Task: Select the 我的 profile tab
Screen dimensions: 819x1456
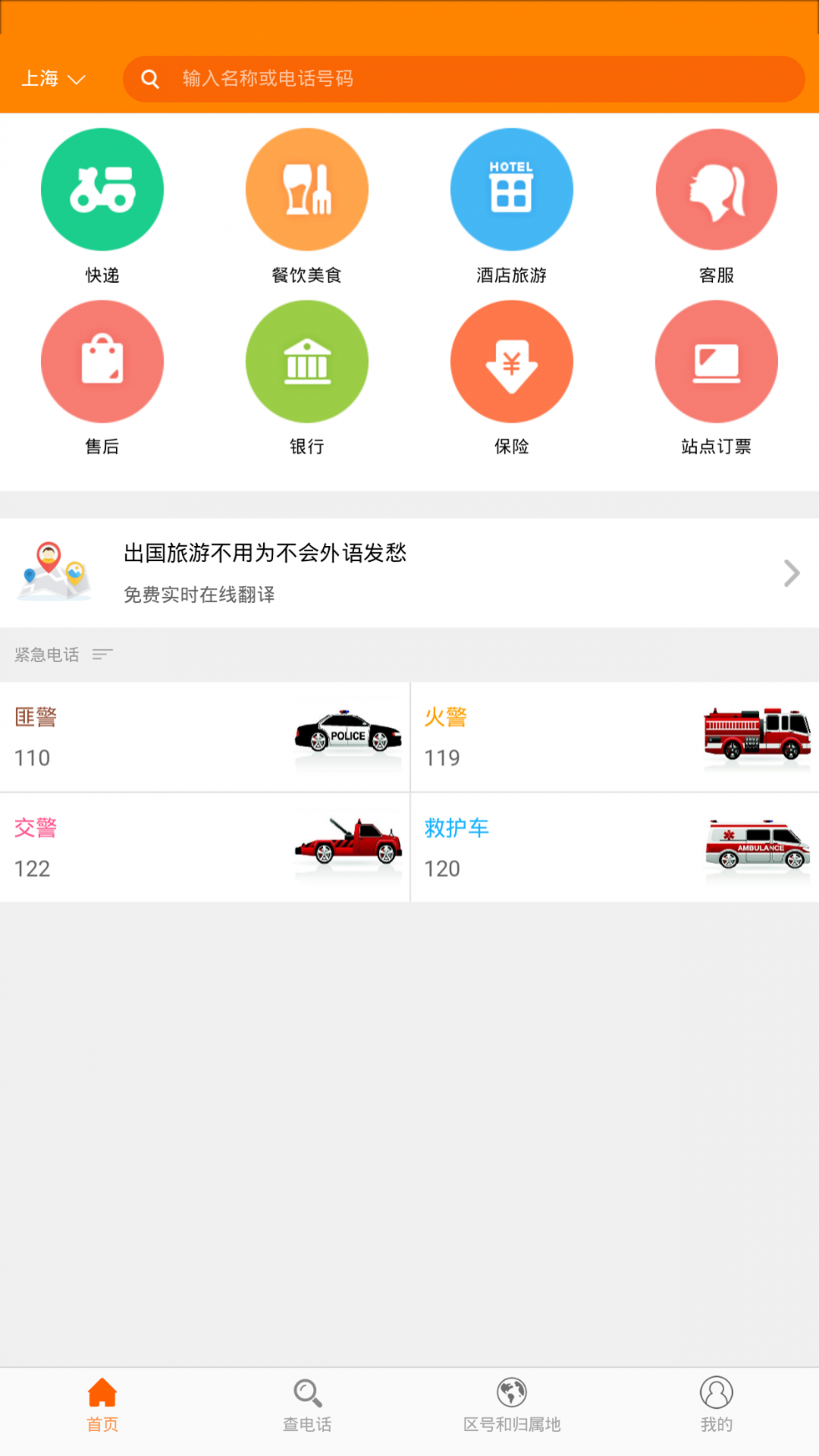Action: click(x=717, y=1407)
